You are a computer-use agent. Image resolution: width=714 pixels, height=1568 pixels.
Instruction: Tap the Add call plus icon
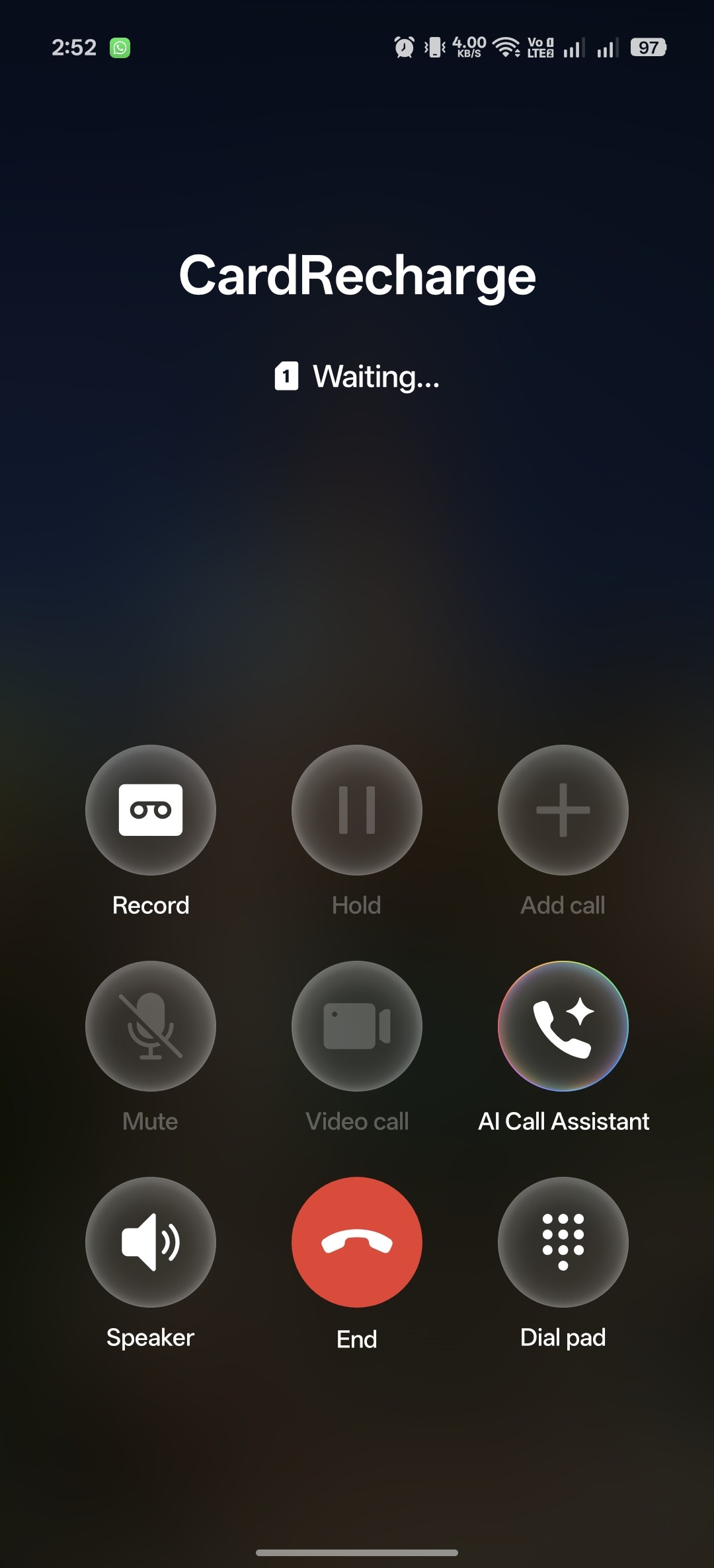[563, 811]
